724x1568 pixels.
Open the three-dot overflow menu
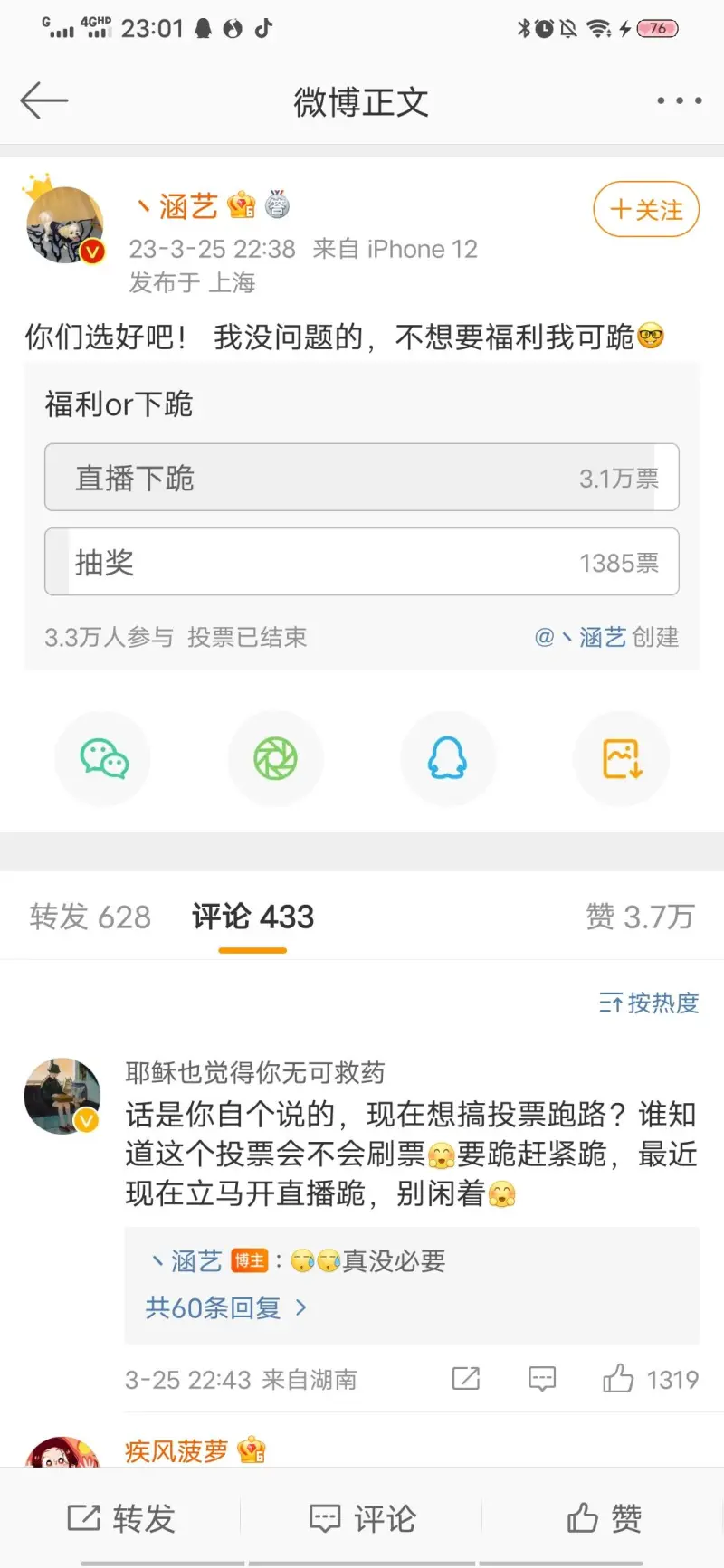pos(679,100)
